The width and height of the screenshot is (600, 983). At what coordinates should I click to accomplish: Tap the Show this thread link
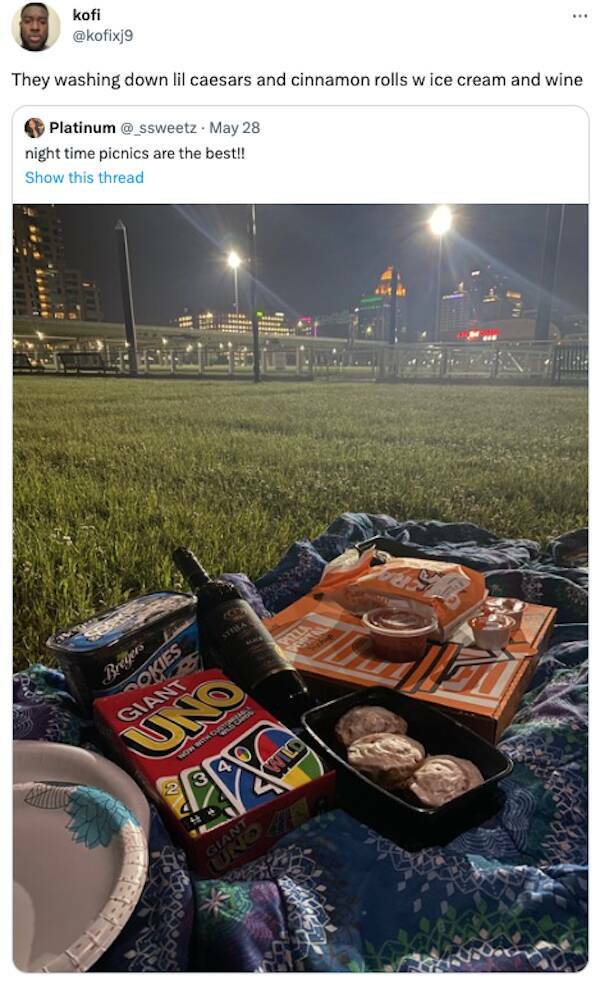pyautogui.click(x=84, y=177)
